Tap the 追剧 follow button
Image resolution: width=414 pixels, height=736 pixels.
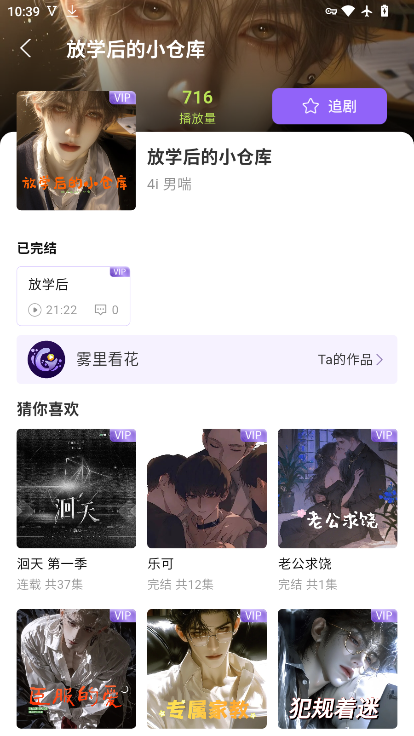coord(330,106)
